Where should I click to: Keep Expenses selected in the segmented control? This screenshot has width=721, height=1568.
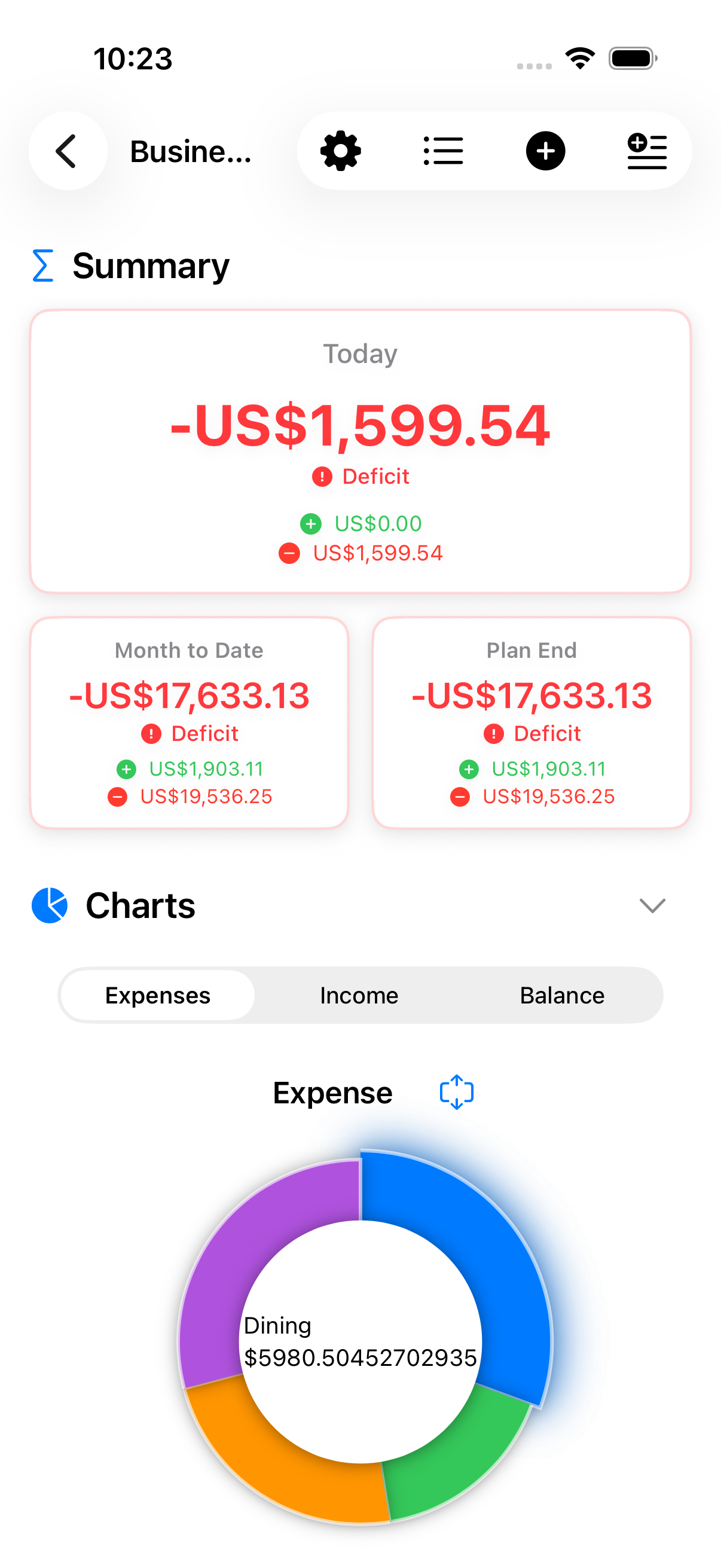(x=157, y=995)
